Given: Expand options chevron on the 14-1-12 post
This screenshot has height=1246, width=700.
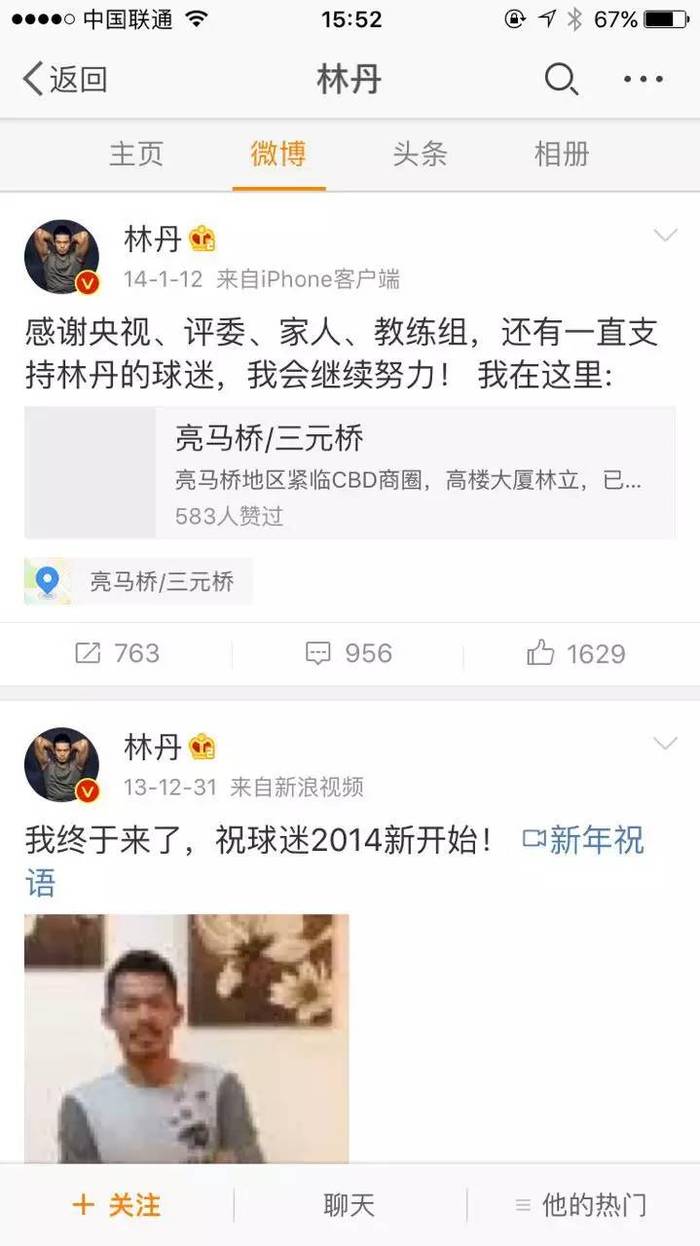Looking at the screenshot, I should coord(665,236).
